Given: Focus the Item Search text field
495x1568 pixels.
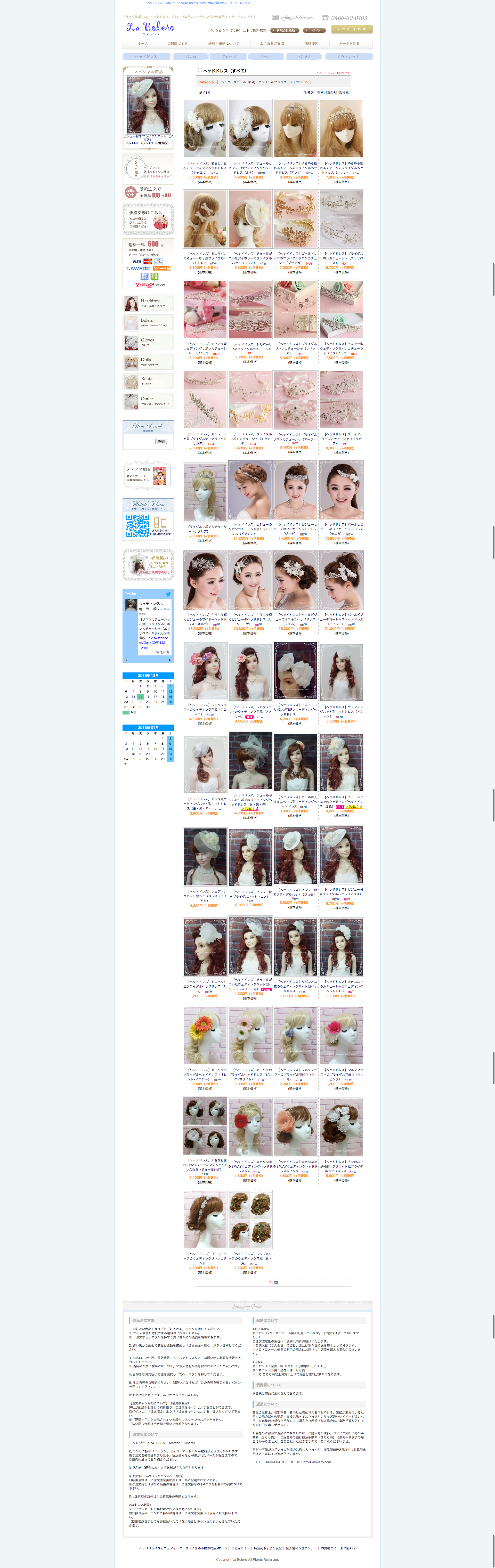Looking at the screenshot, I should (142, 441).
